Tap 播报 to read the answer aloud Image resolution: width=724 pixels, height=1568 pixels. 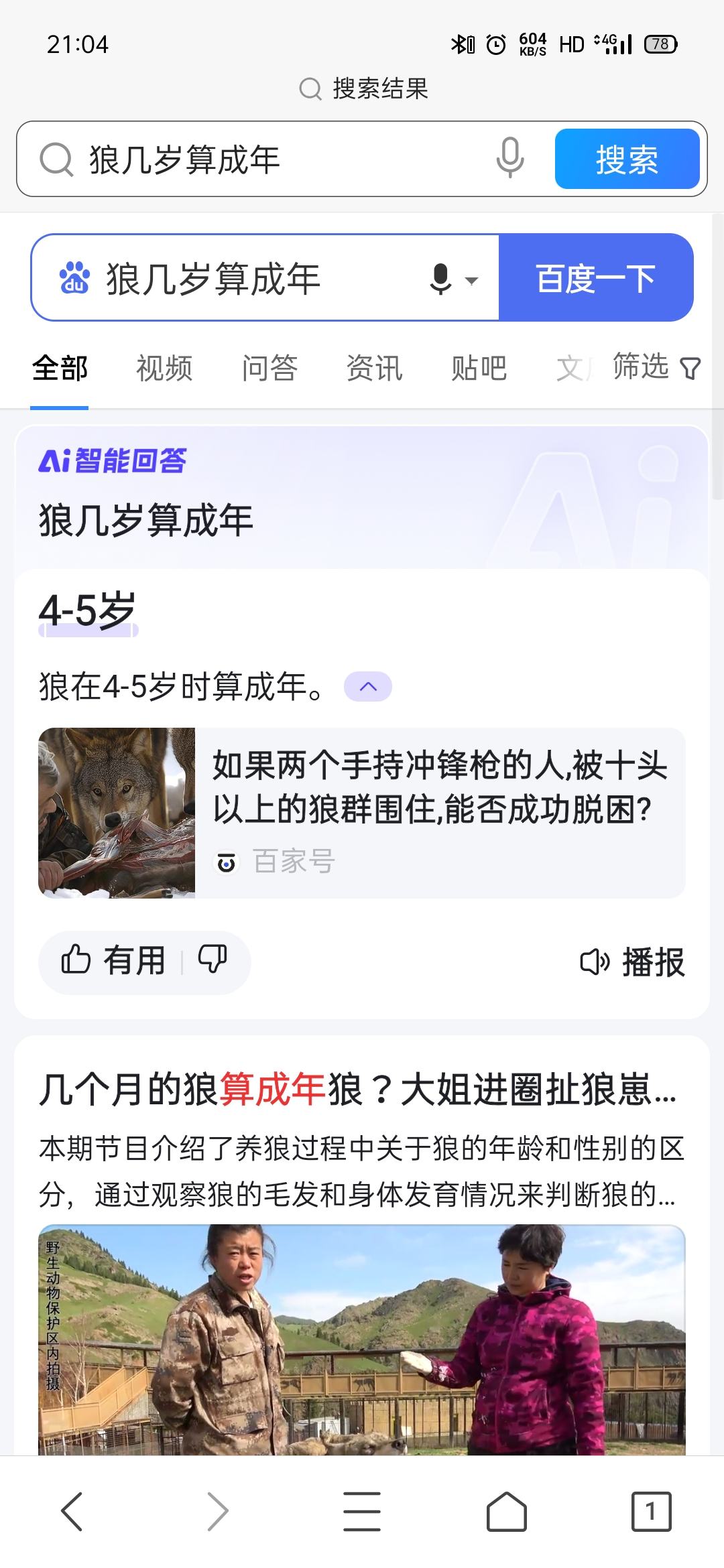tap(632, 962)
